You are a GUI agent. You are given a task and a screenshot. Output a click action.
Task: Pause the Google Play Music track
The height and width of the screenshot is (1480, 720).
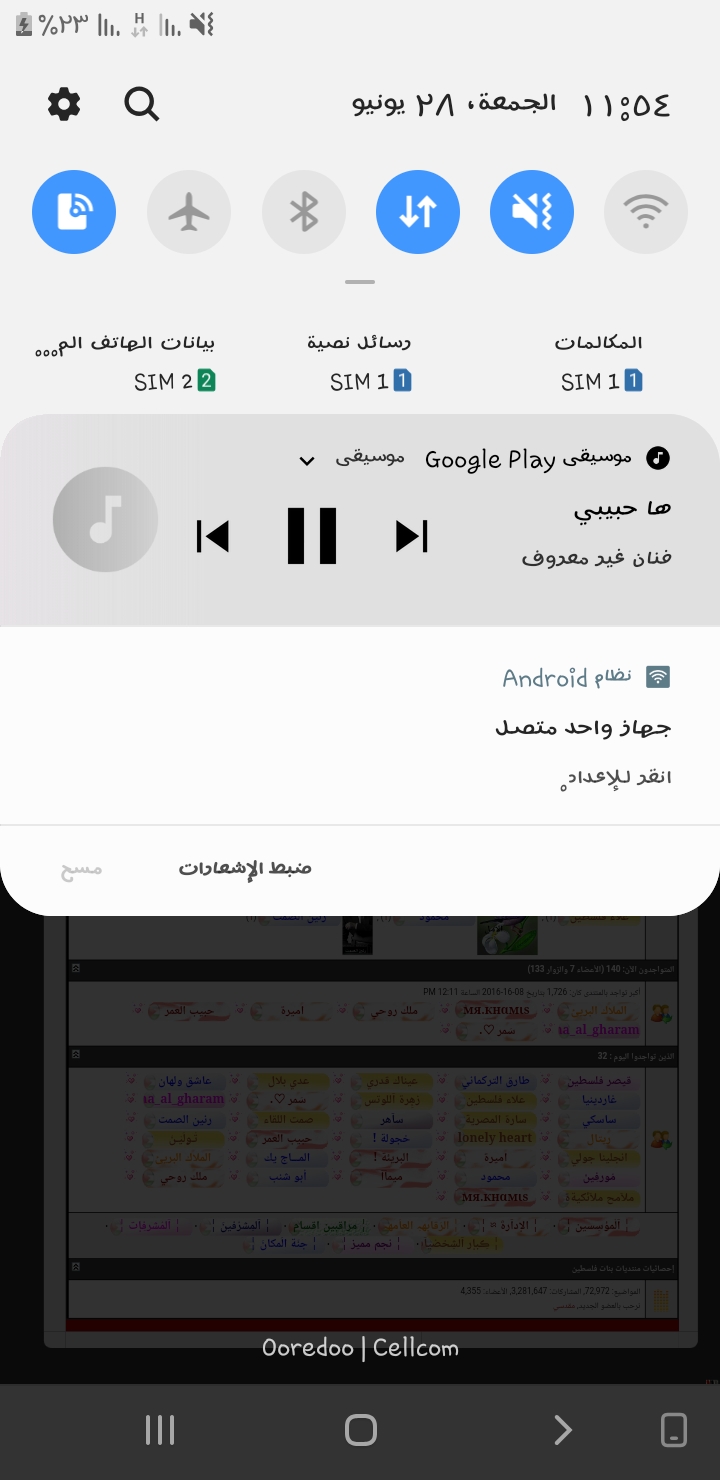[312, 536]
